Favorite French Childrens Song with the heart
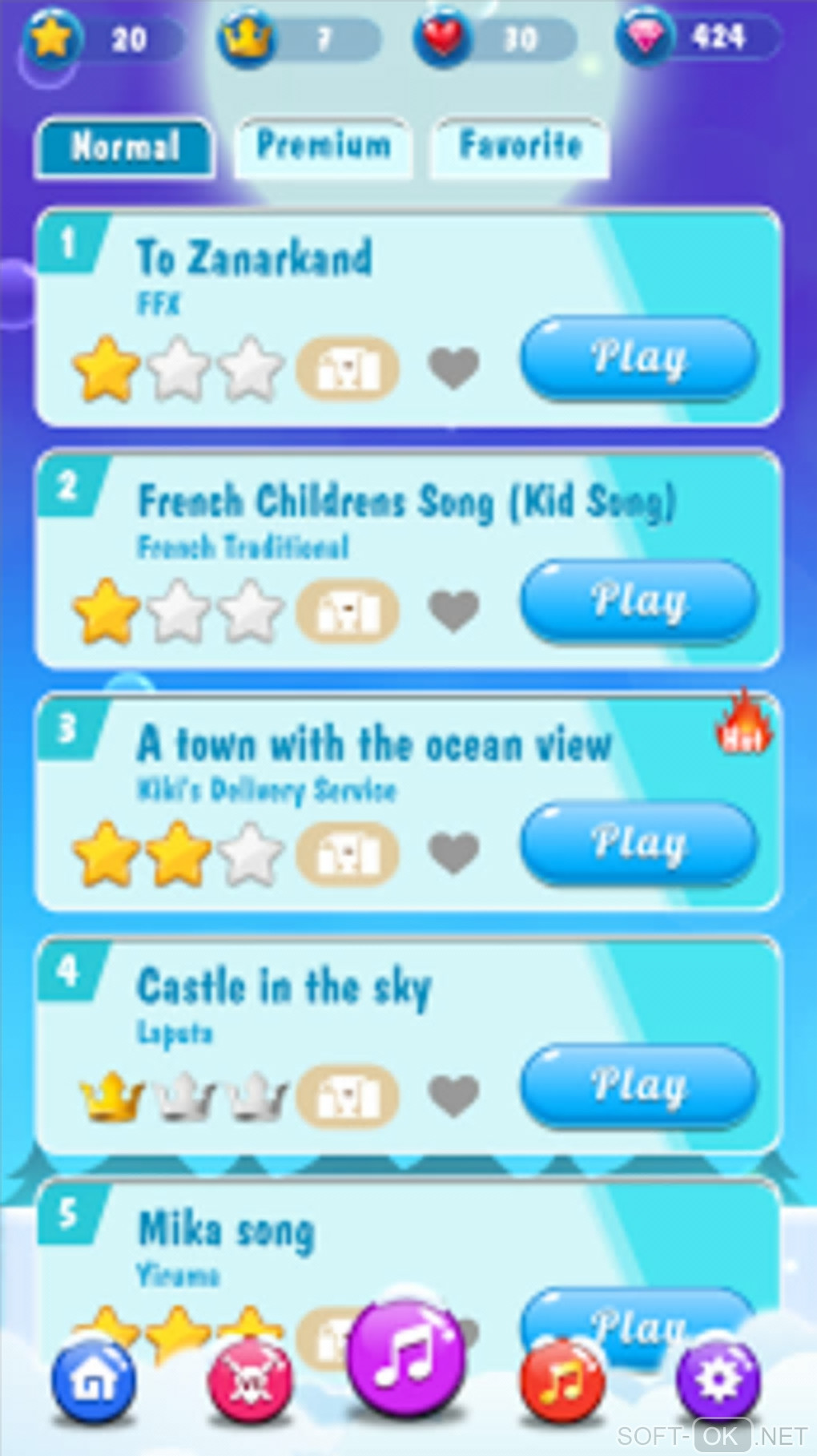Screen dimensions: 817x1456 pyautogui.click(x=453, y=611)
